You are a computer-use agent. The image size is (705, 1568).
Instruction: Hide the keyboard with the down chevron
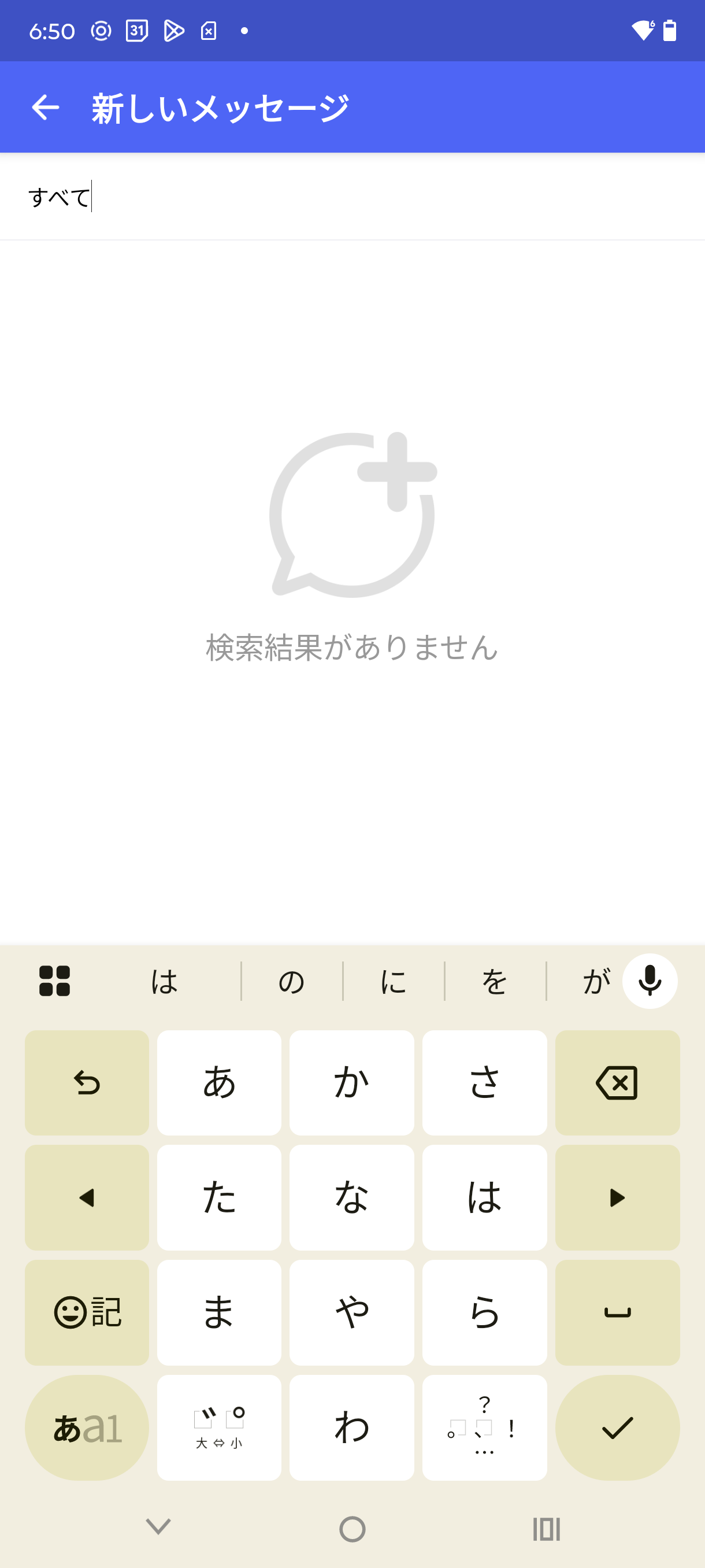[158, 1527]
